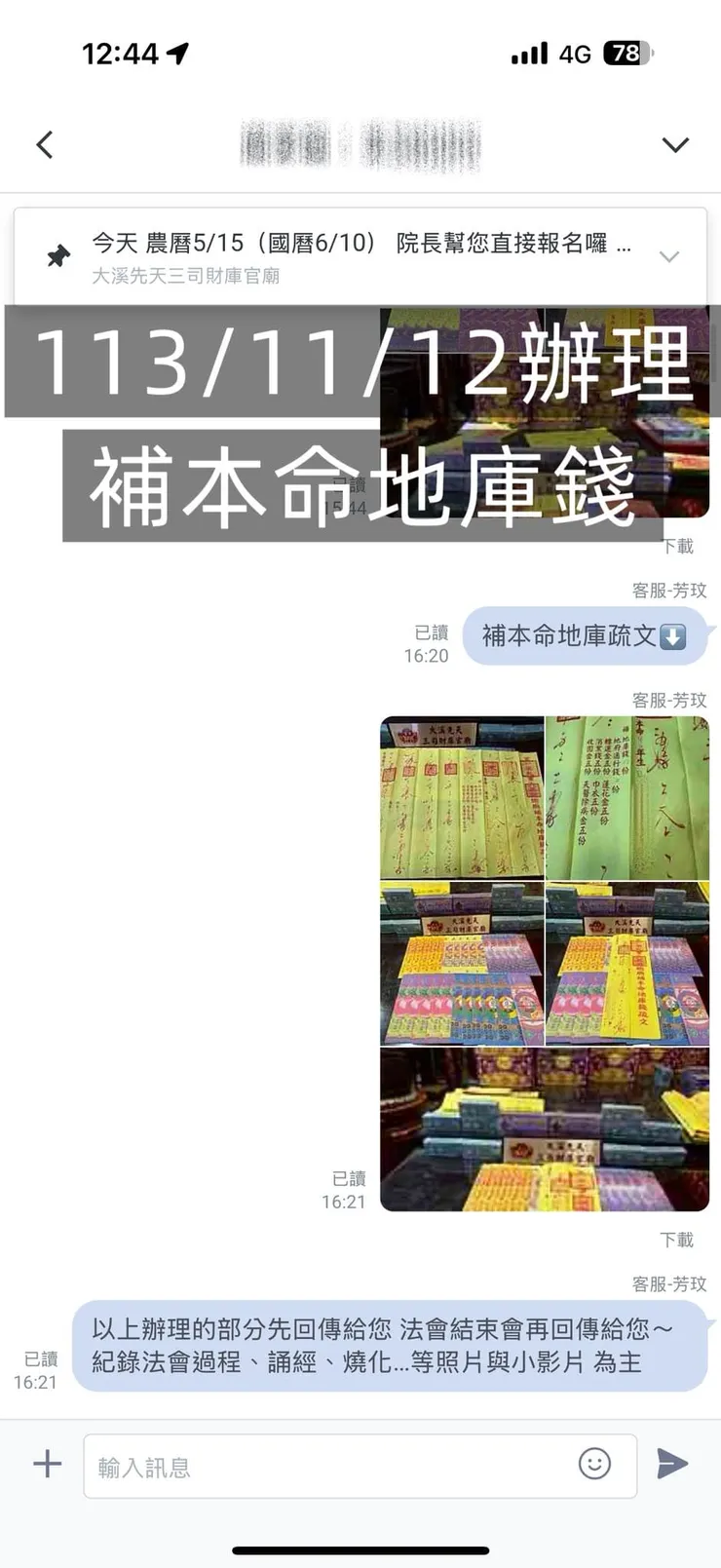Screen dimensions: 721x1568
Task: Tap the 下載 link below the photo collage
Action: [x=678, y=1240]
